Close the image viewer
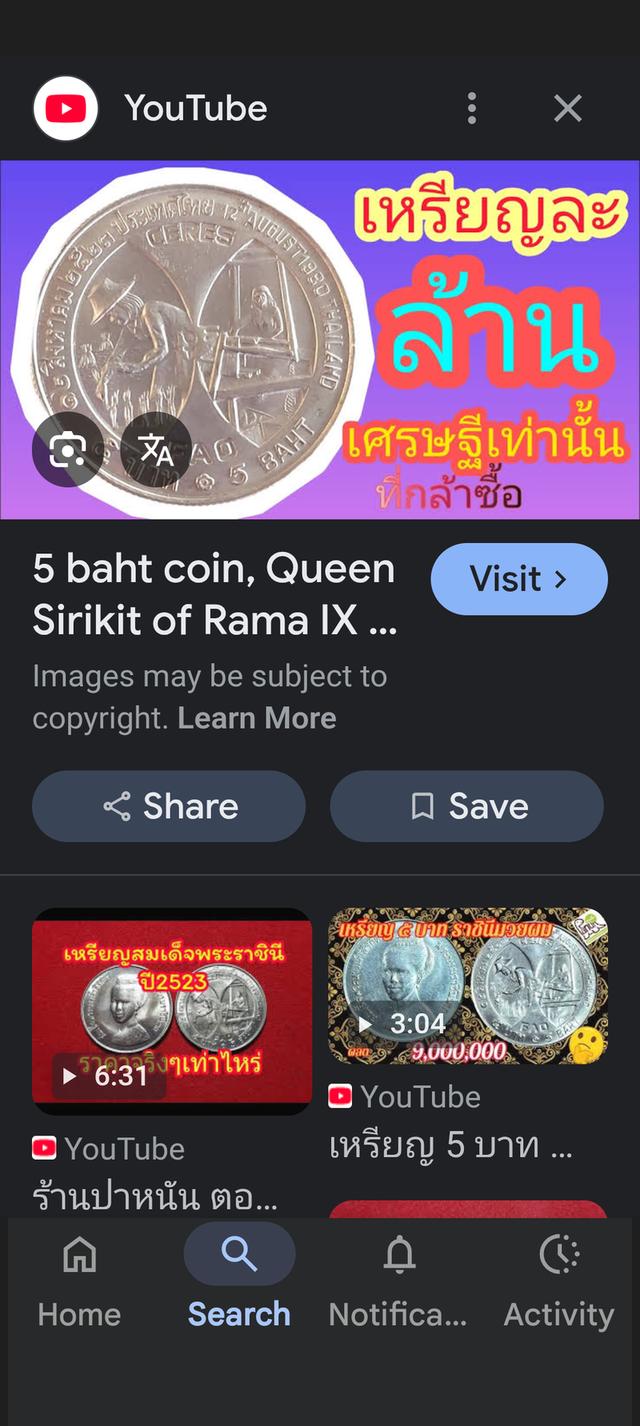Viewport: 640px width, 1426px height. (567, 108)
